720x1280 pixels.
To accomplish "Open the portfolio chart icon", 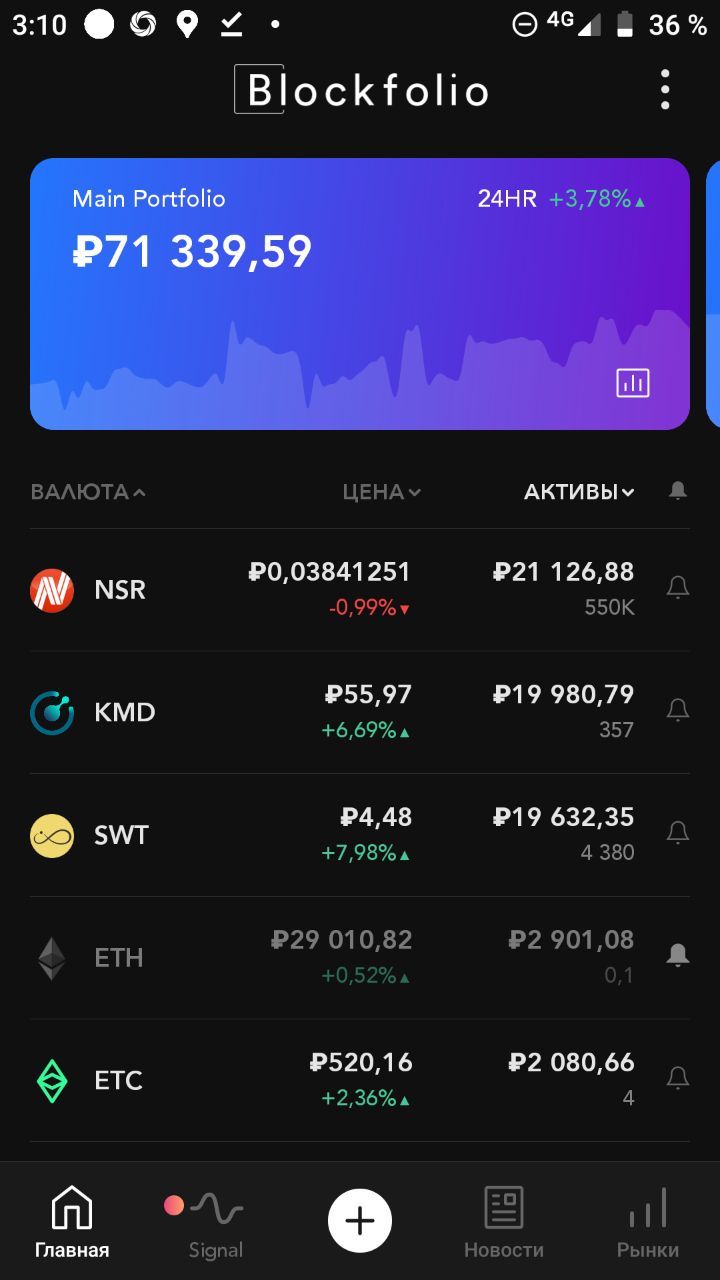I will tap(633, 382).
